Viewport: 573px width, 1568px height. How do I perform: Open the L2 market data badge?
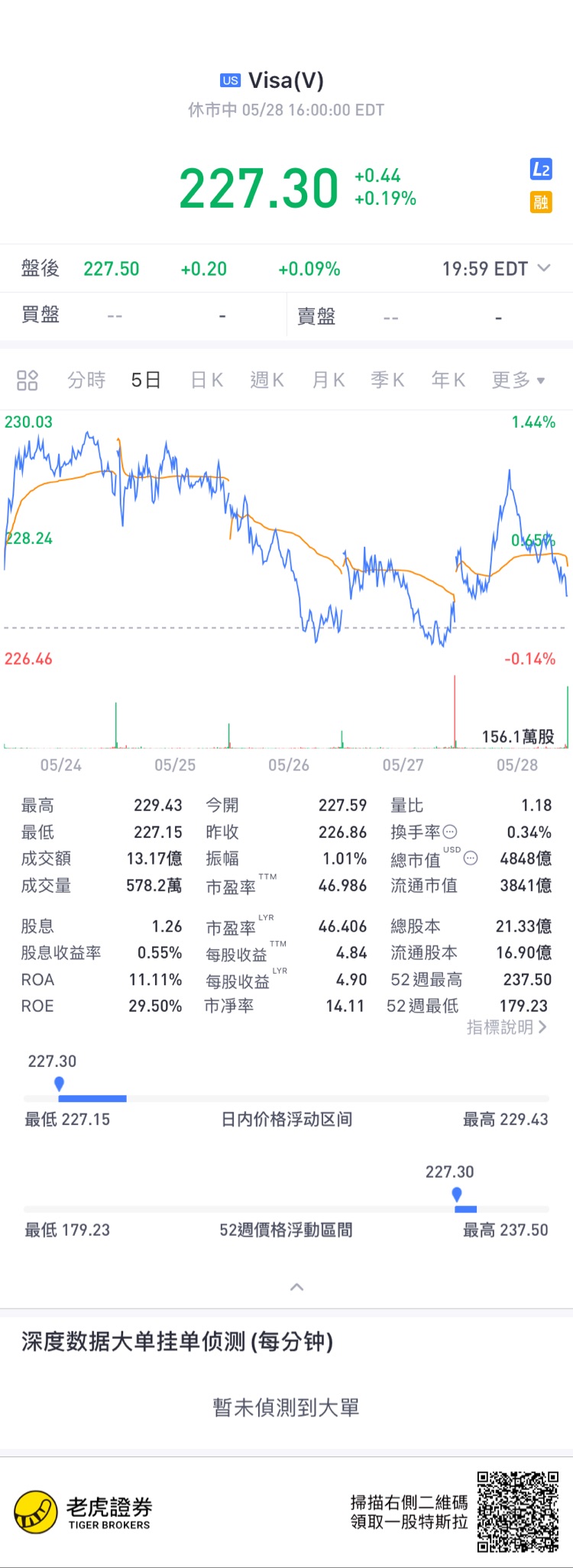point(541,170)
